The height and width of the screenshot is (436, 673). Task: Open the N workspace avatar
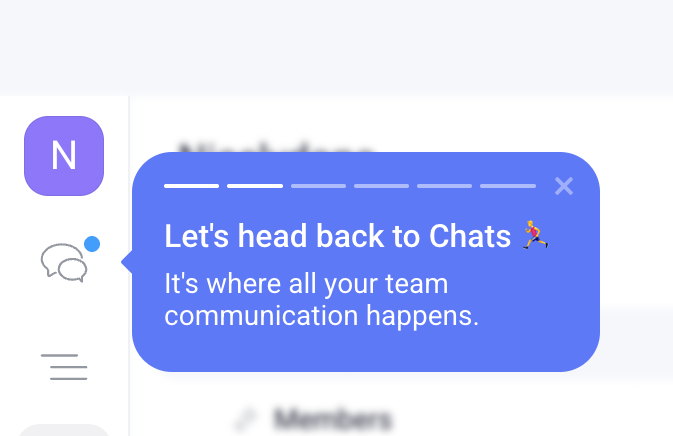point(64,156)
